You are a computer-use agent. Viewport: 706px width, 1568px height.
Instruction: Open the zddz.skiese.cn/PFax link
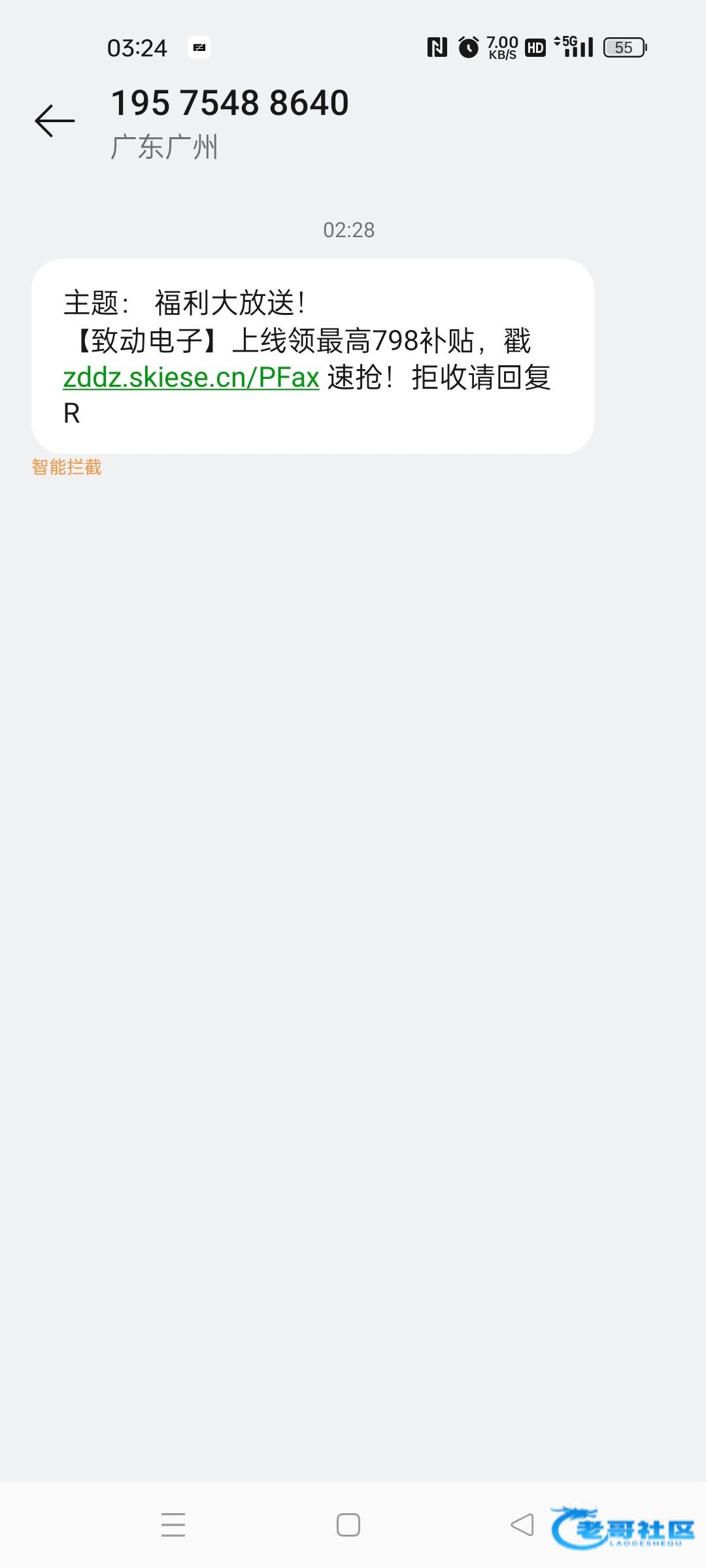click(x=191, y=378)
